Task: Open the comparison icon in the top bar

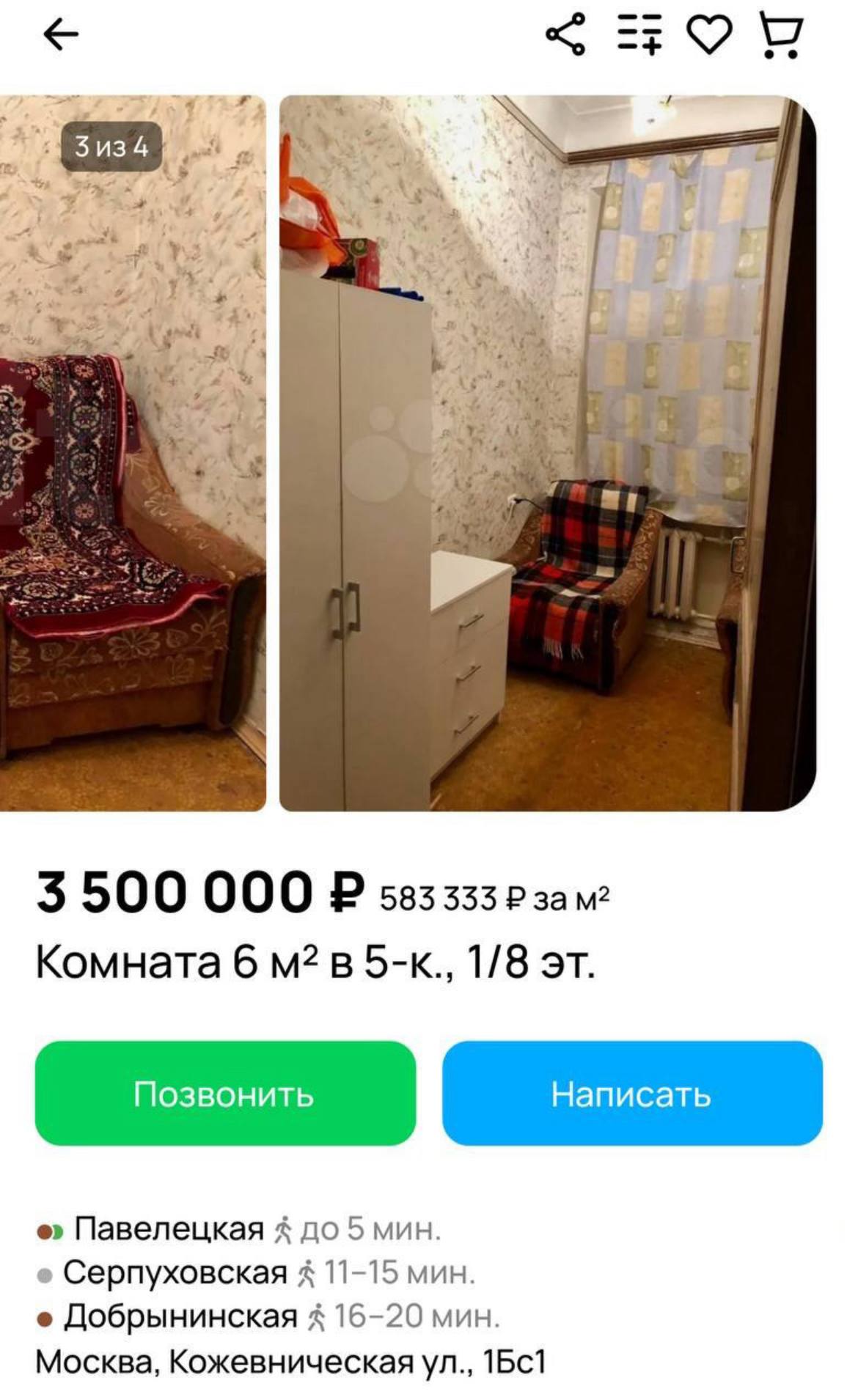Action: [x=639, y=34]
